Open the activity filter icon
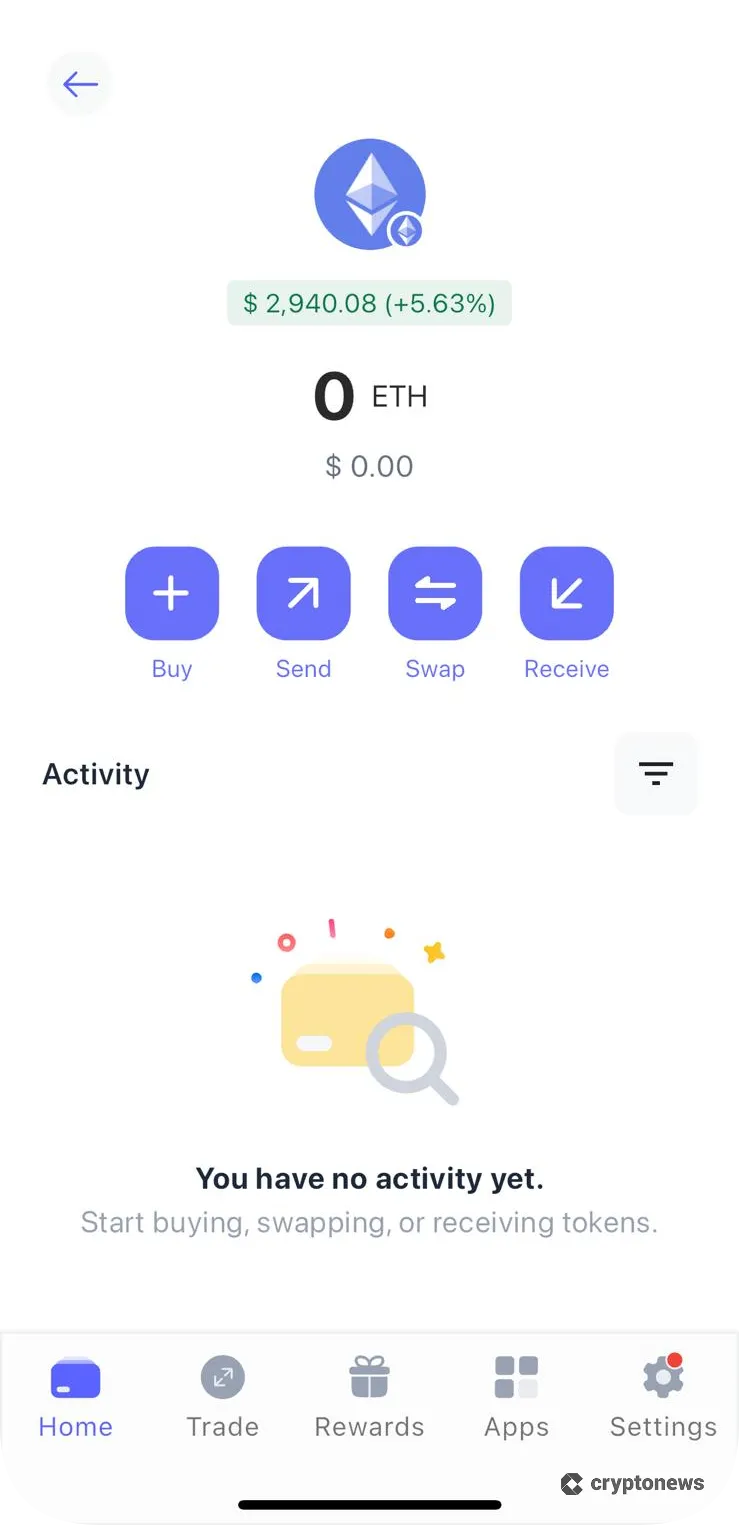This screenshot has height=1525, width=739. (655, 773)
